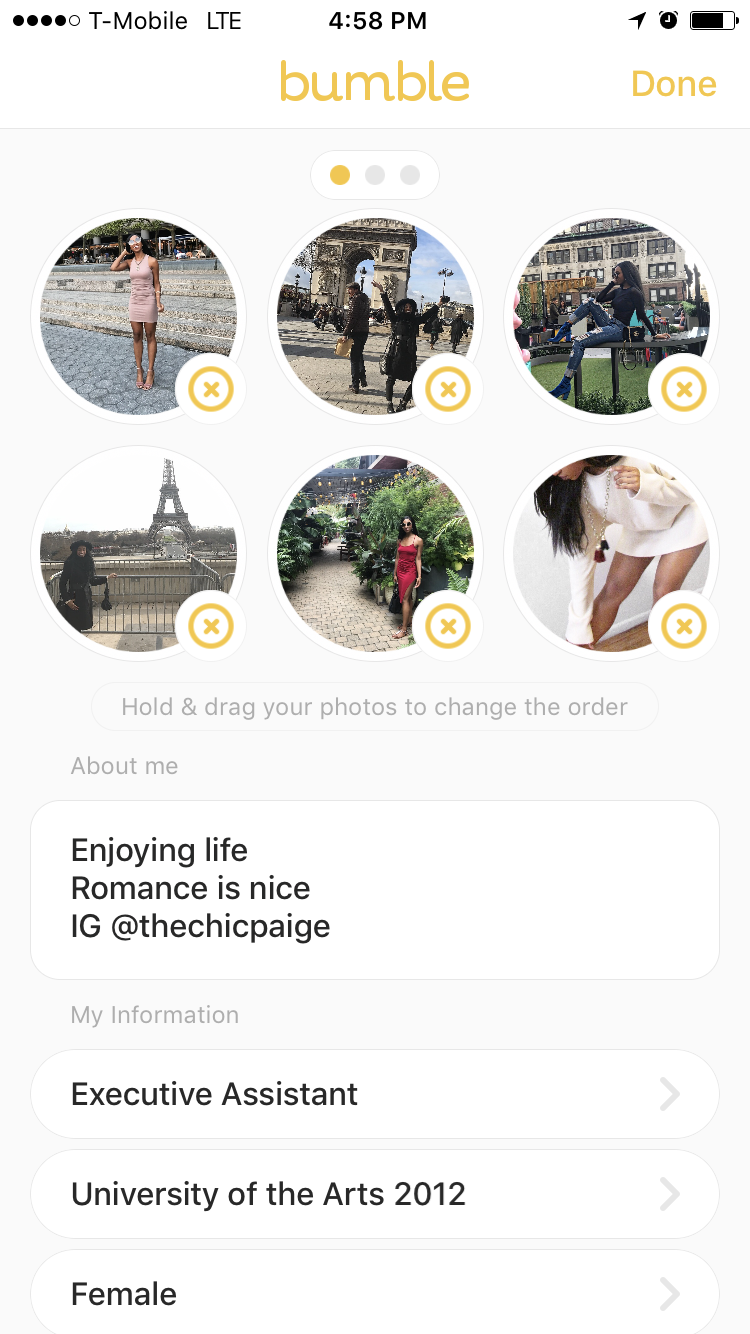This screenshot has height=1334, width=750.
Task: Change the Female gender setting
Action: point(375,1294)
